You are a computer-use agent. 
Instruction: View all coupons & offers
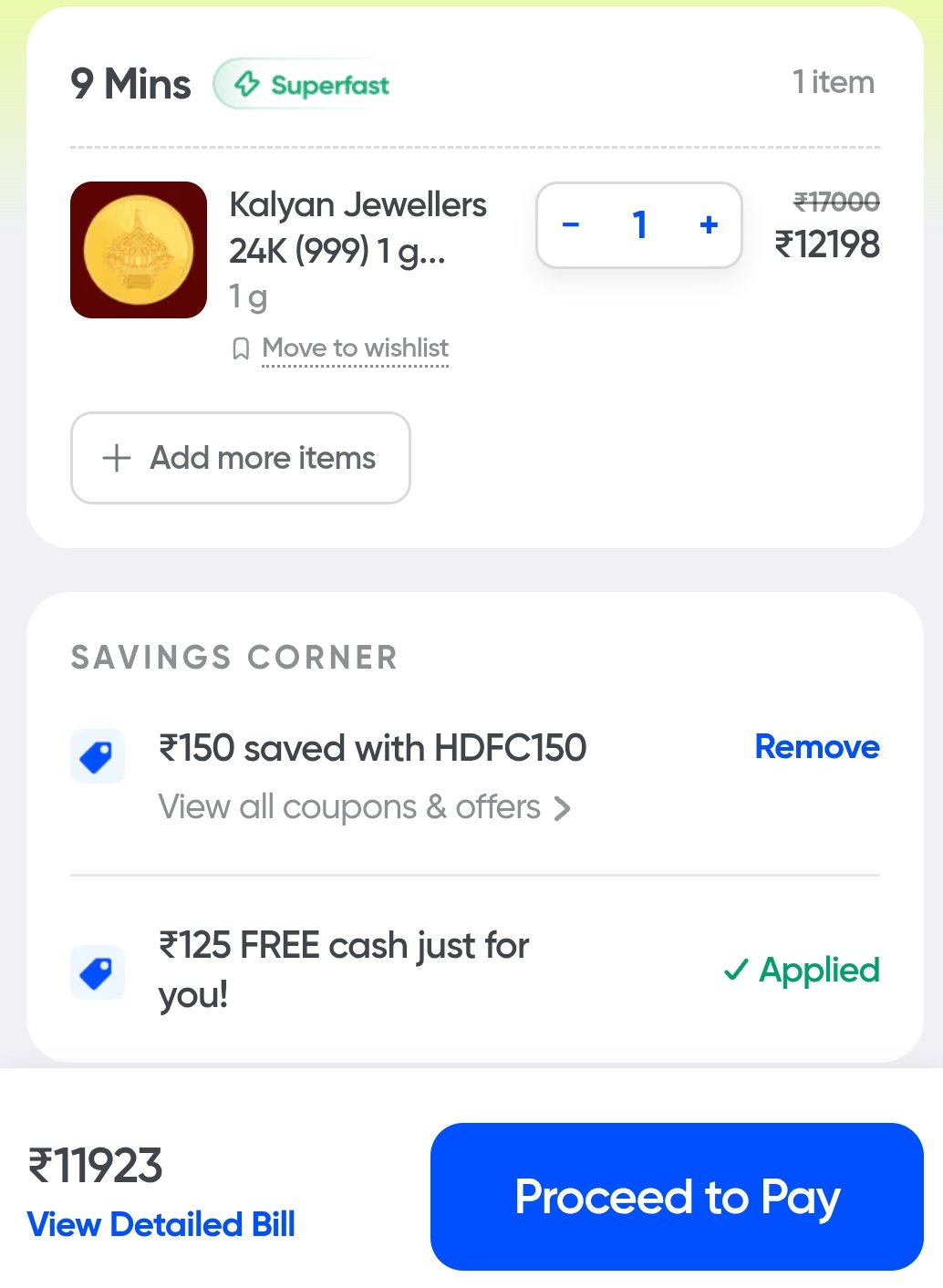point(365,807)
